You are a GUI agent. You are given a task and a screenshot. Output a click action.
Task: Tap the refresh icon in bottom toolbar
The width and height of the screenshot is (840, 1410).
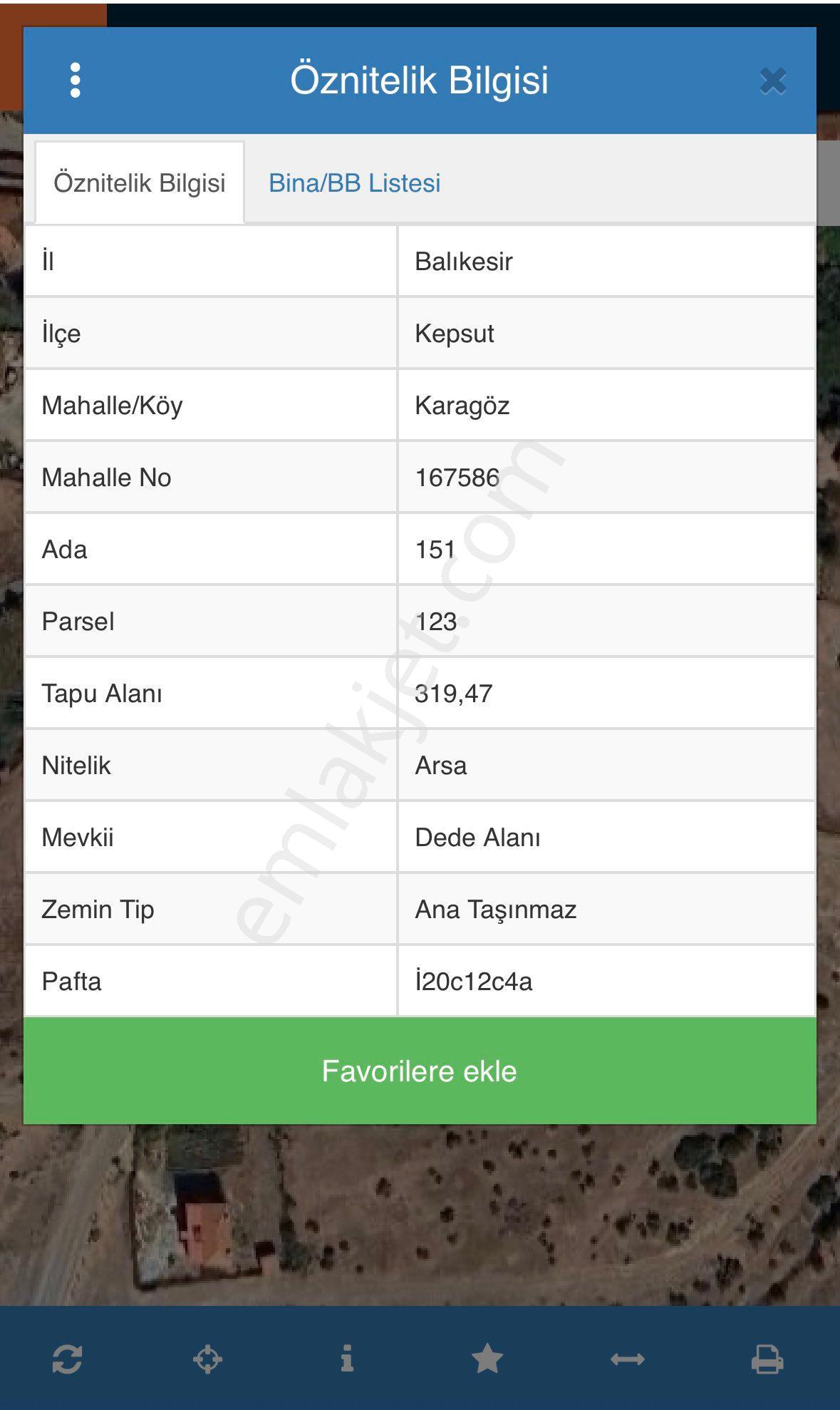click(68, 1359)
